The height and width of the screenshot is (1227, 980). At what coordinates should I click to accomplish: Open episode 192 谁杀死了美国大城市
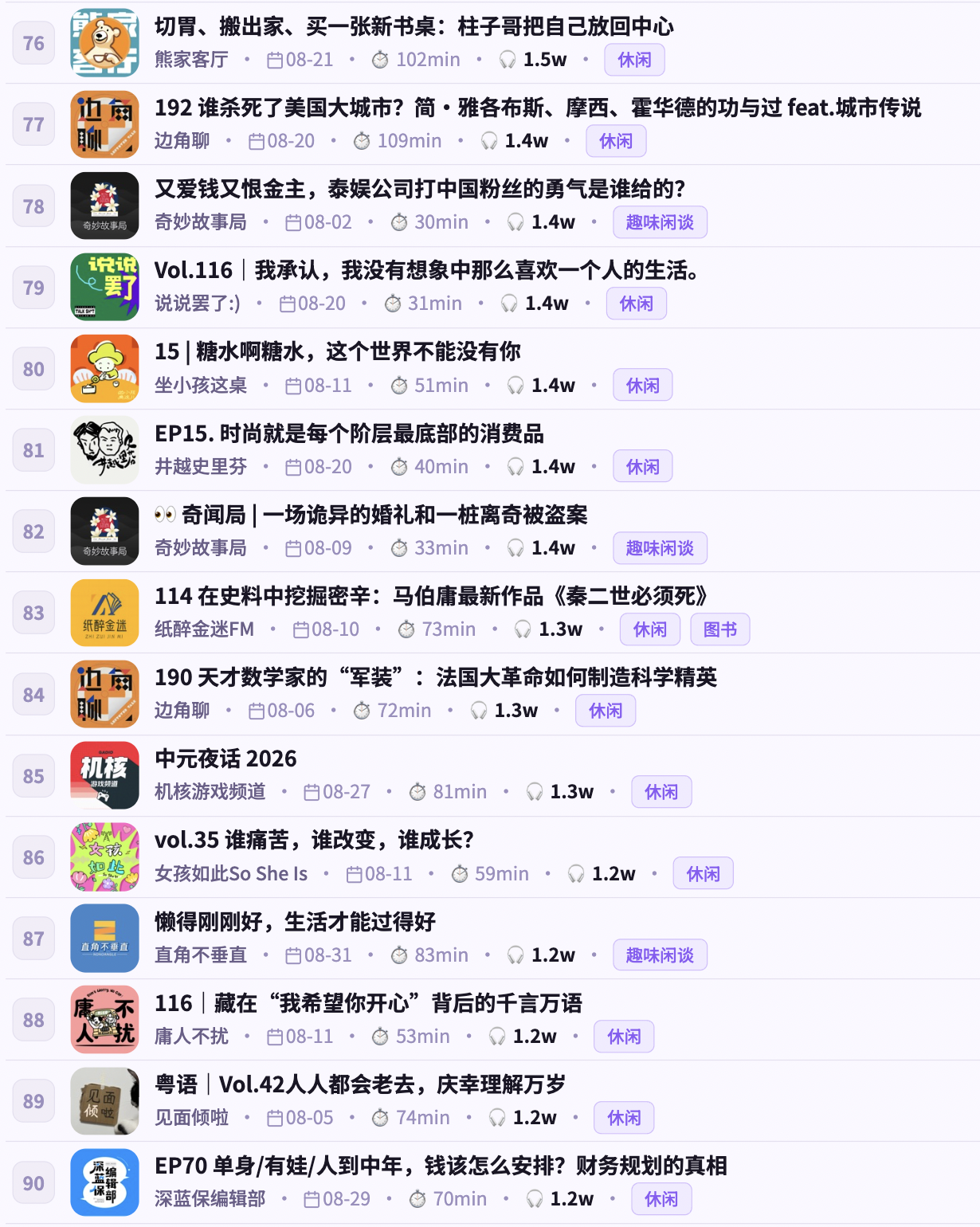click(x=538, y=108)
